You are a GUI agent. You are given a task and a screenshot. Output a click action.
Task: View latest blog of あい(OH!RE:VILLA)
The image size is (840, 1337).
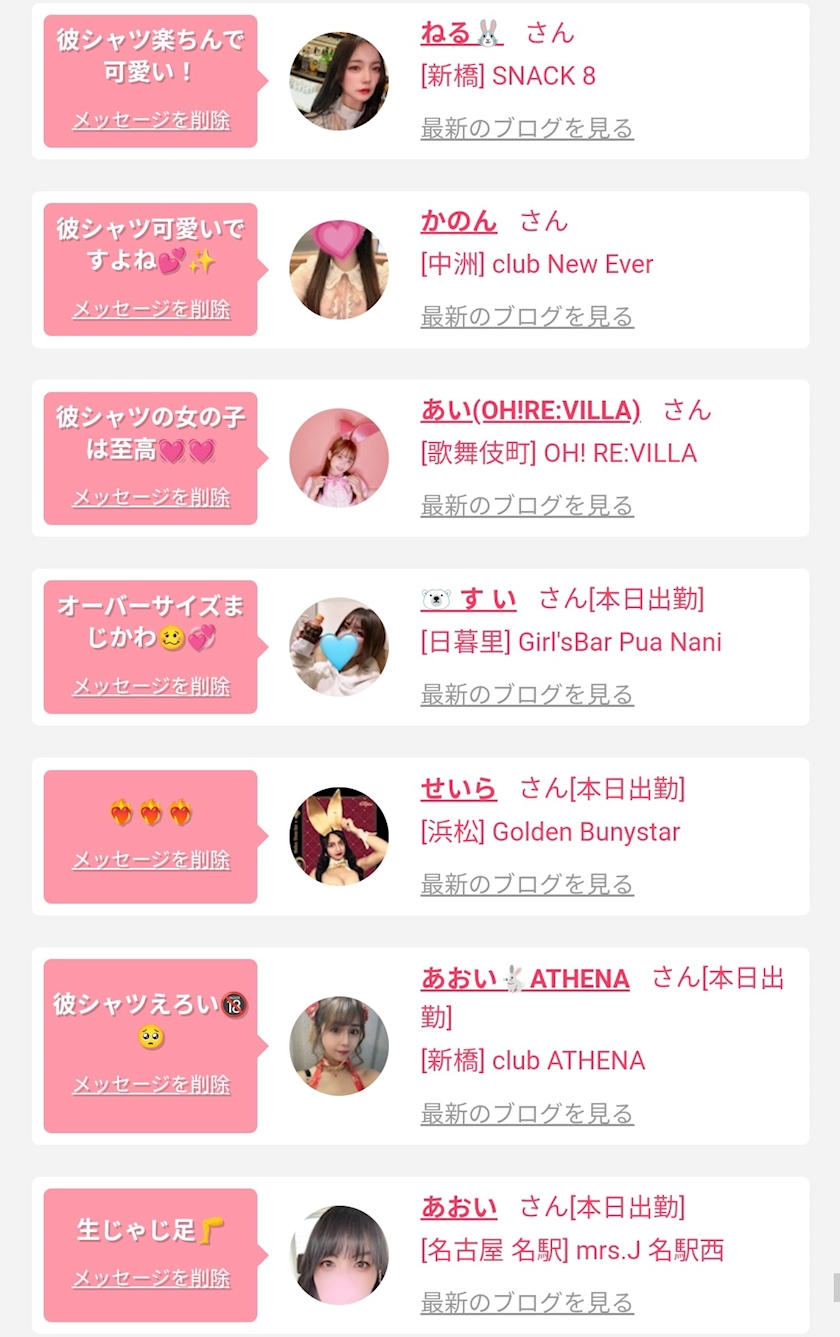coord(527,506)
